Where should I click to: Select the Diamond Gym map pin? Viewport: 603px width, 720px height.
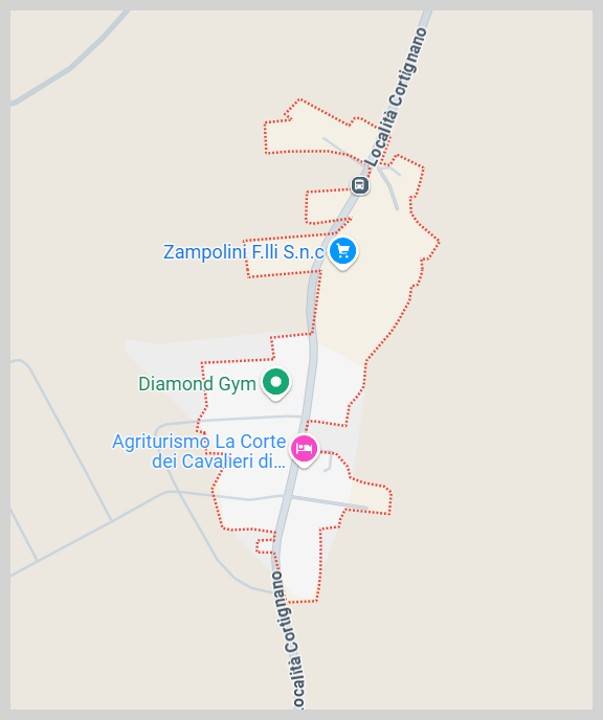pos(276,382)
